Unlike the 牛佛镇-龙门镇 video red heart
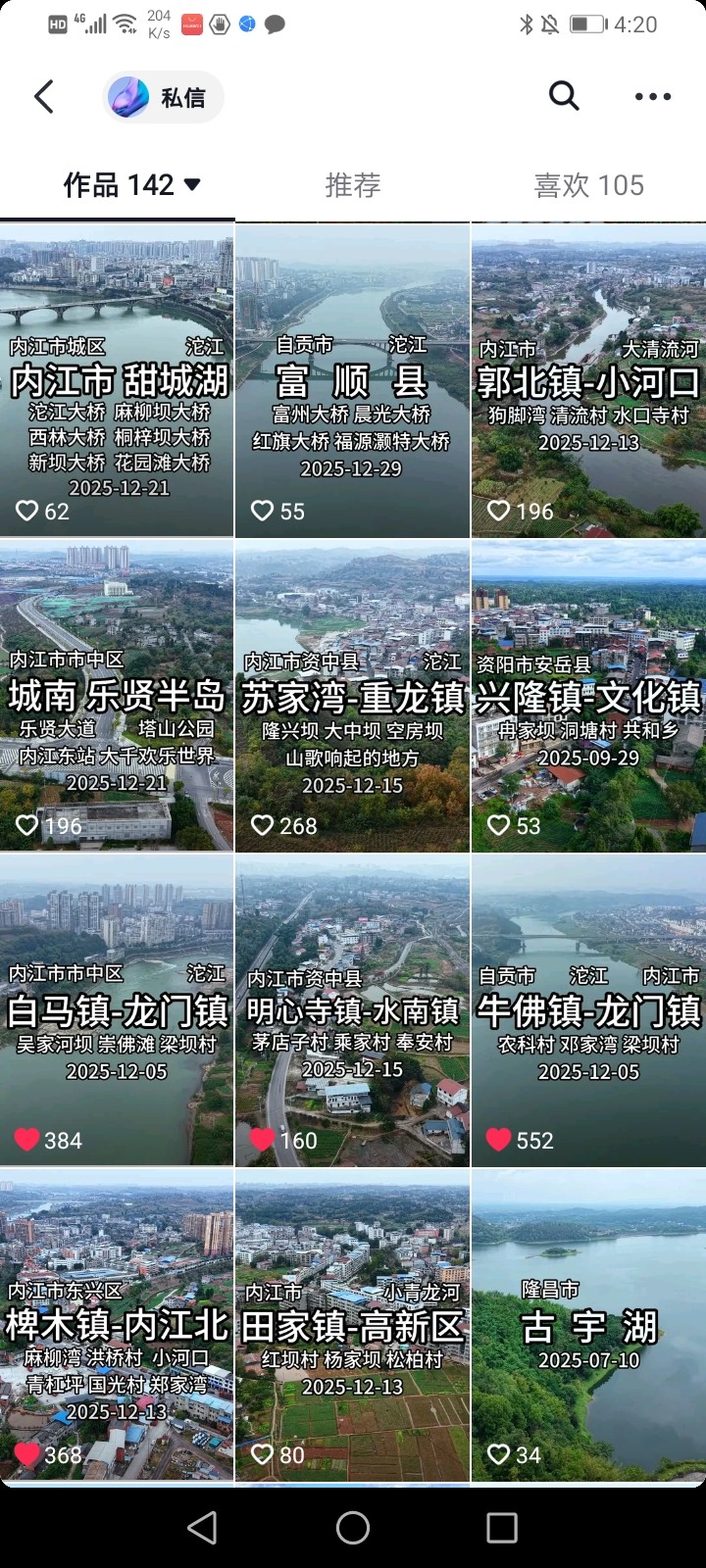Image resolution: width=706 pixels, height=1568 pixels. (x=498, y=1140)
